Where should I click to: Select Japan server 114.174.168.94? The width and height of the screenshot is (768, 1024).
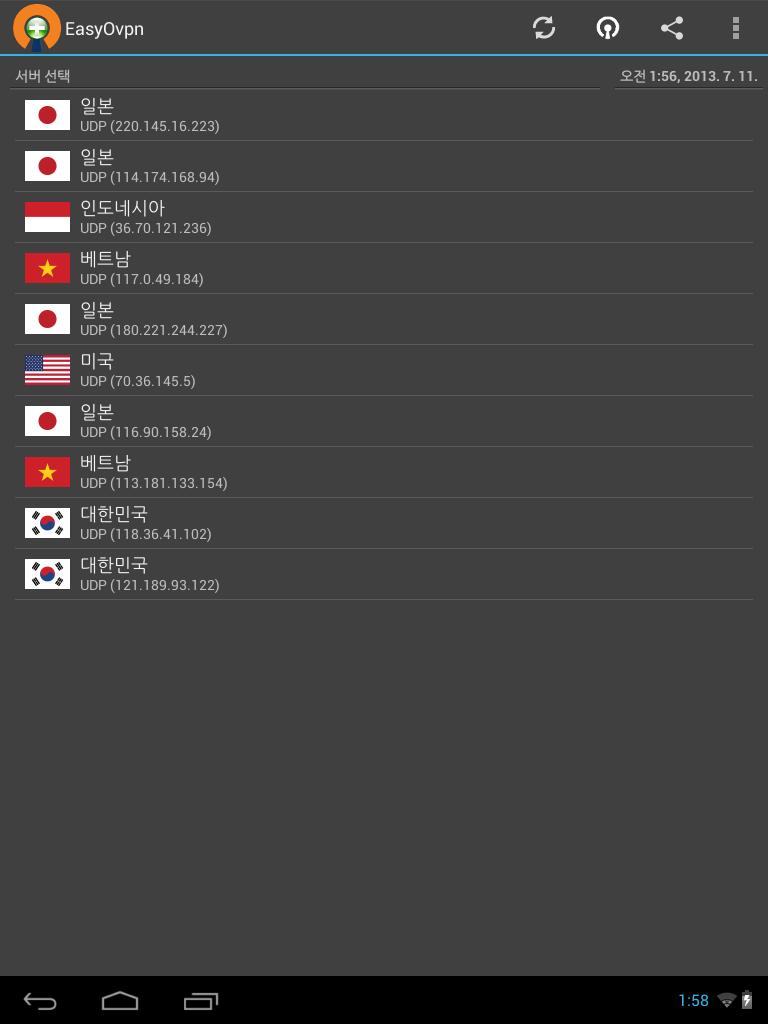(383, 166)
